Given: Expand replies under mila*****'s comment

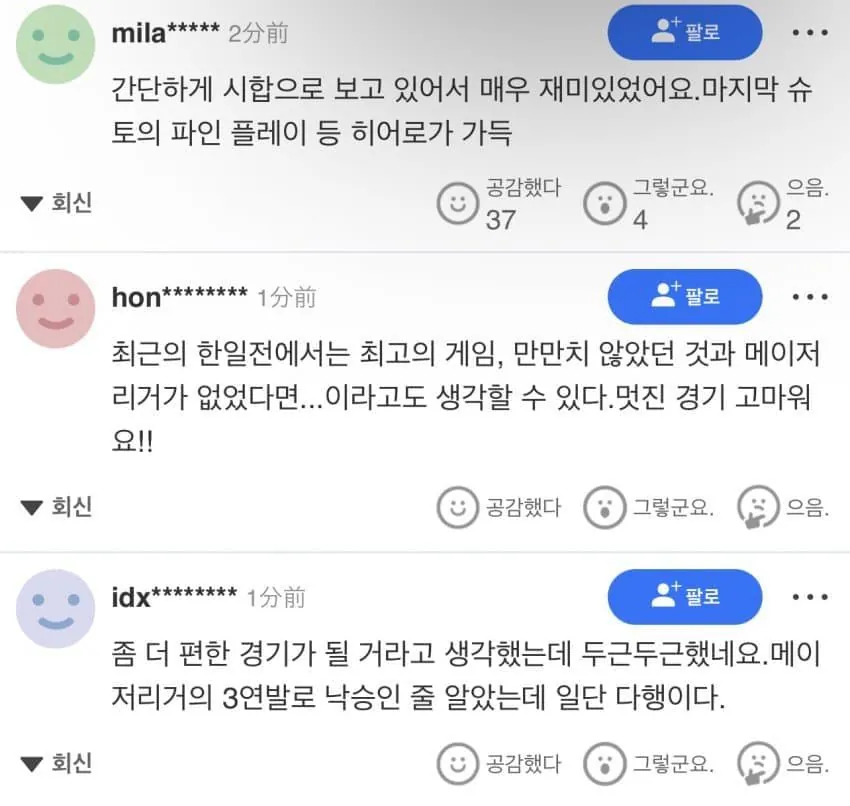Looking at the screenshot, I should [57, 204].
